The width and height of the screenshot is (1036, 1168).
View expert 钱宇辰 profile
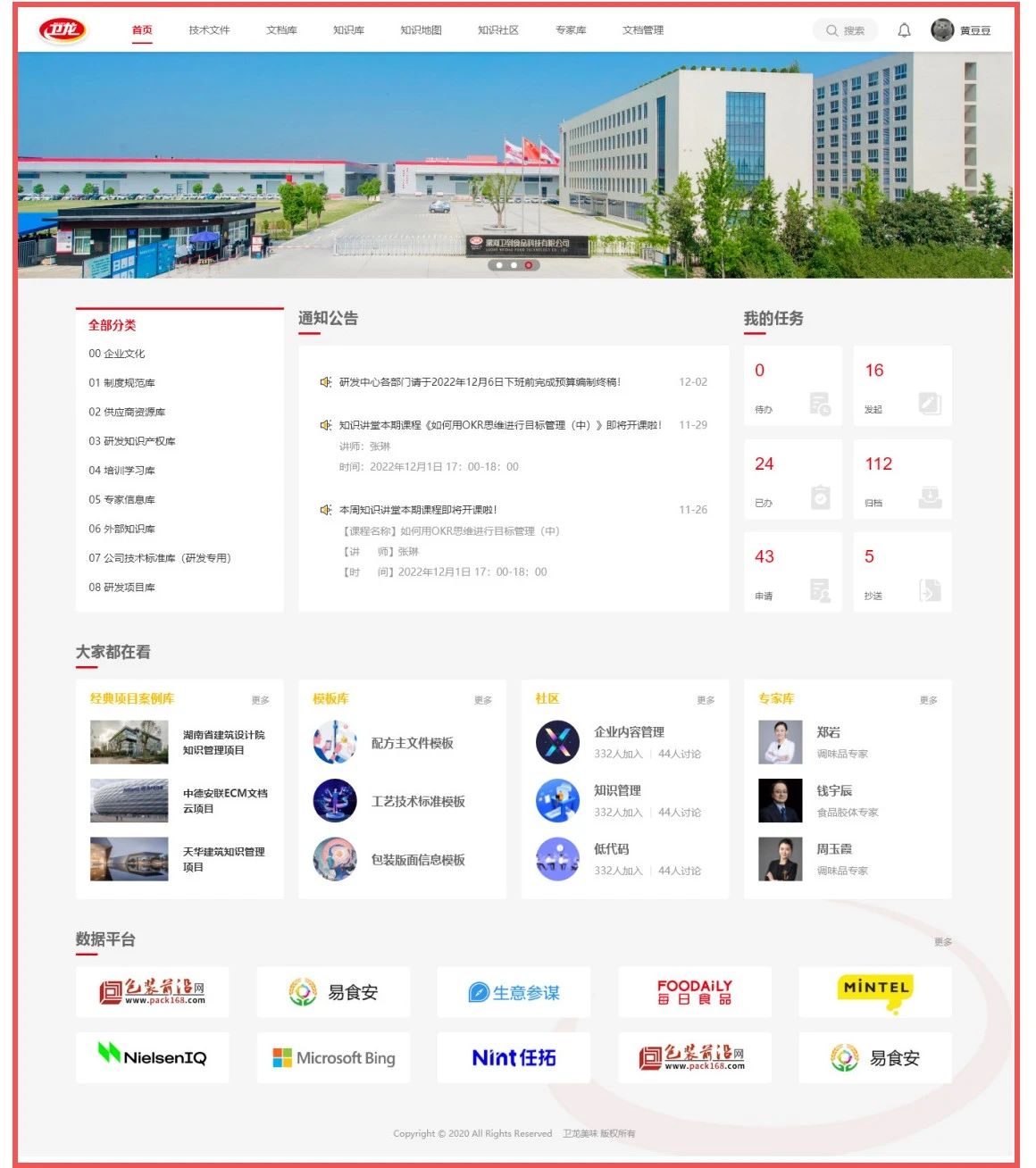click(x=834, y=791)
